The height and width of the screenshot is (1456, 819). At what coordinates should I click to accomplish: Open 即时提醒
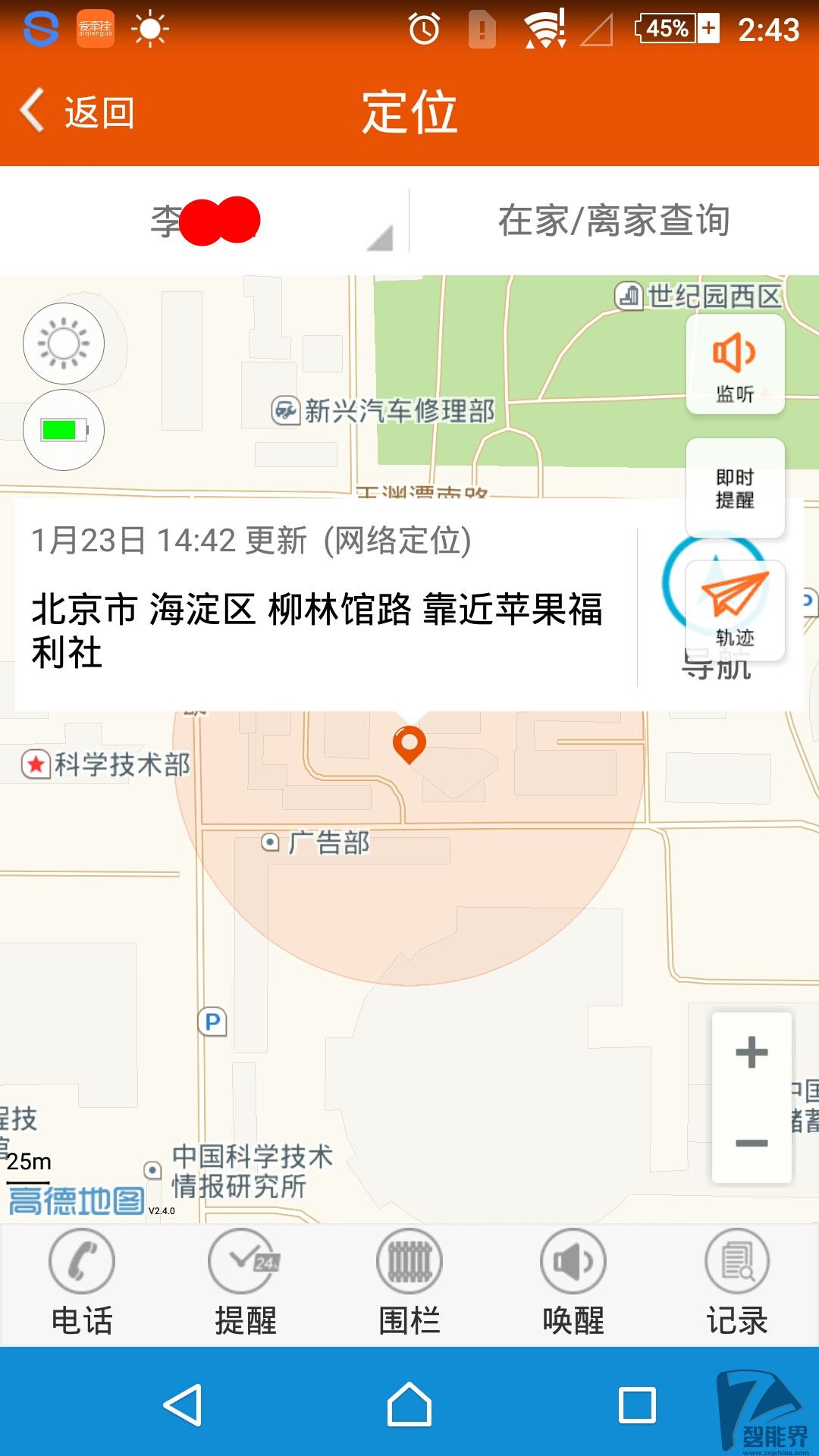734,488
